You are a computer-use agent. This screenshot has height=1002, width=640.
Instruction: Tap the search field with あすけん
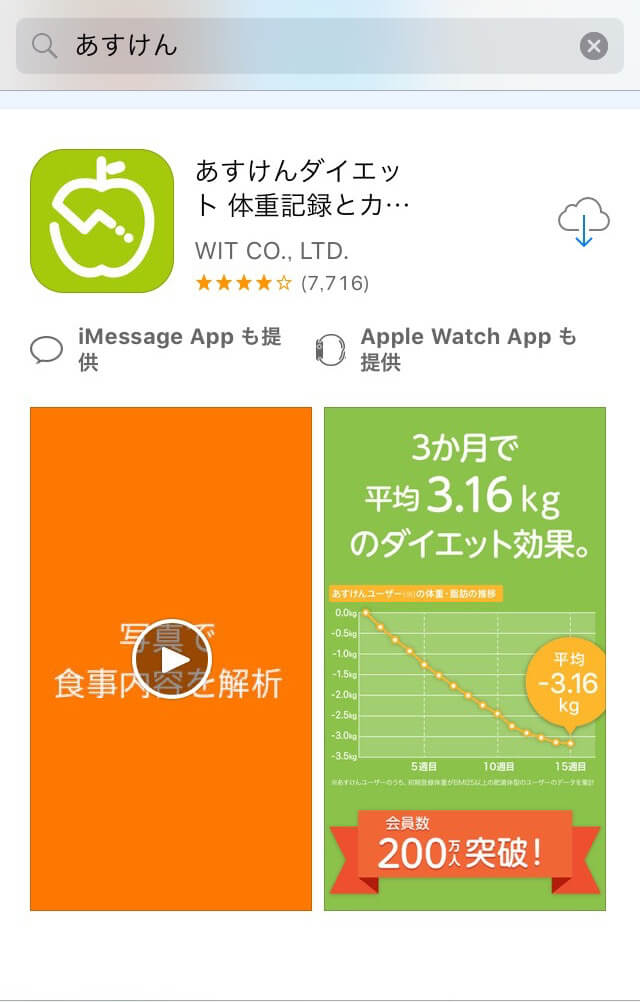pos(300,46)
